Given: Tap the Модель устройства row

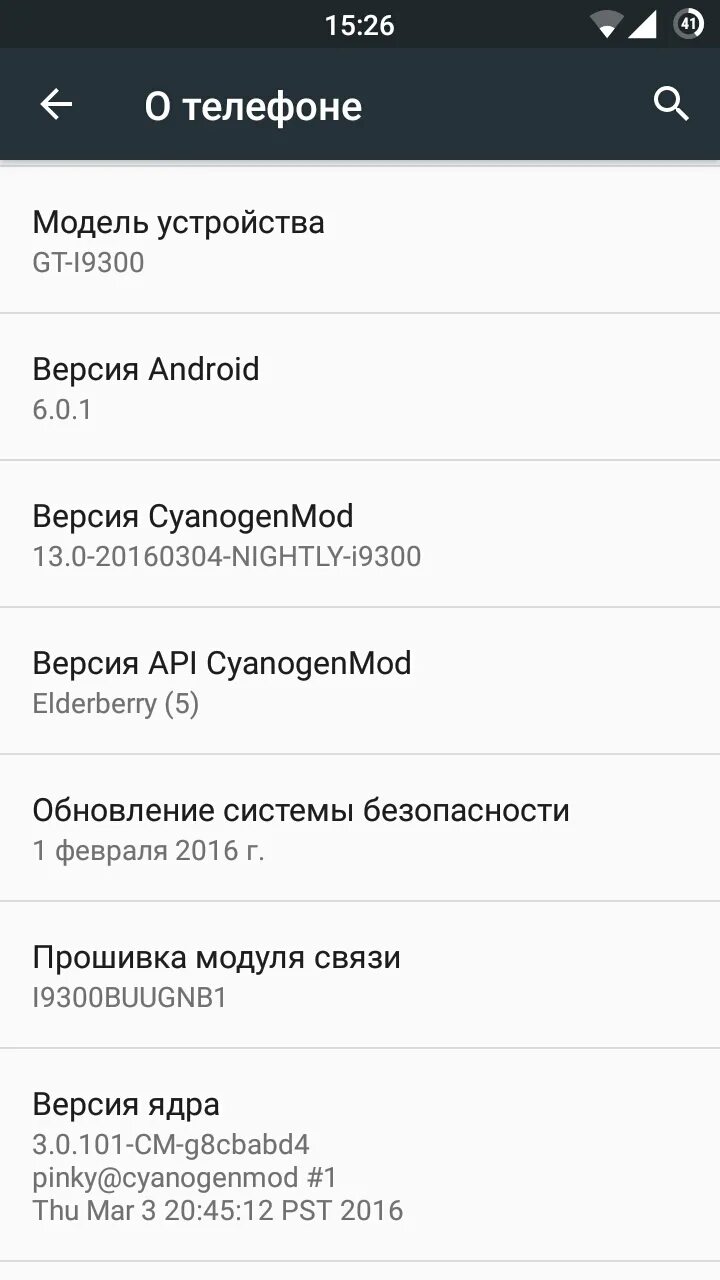Looking at the screenshot, I should [x=360, y=241].
